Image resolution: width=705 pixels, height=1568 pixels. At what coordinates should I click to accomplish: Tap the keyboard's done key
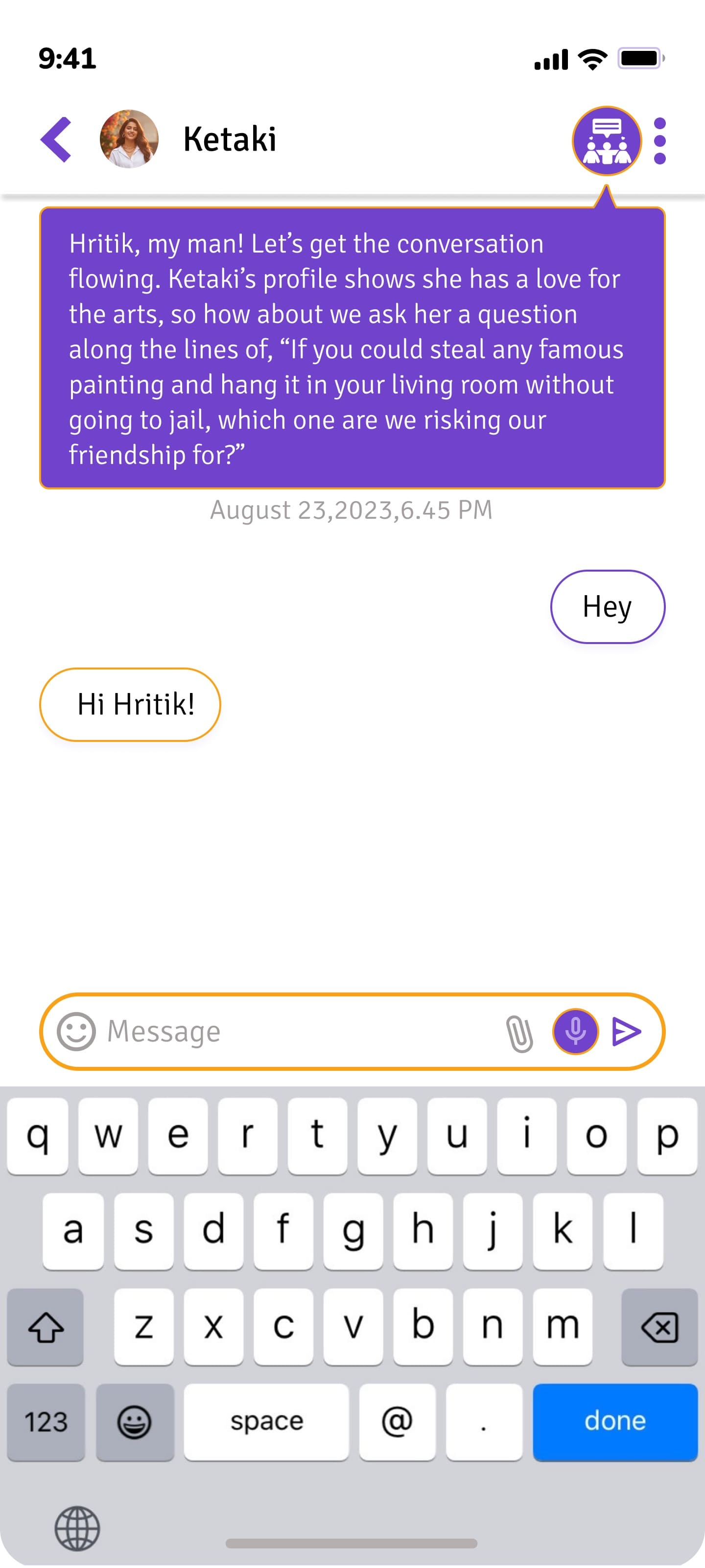click(615, 1421)
